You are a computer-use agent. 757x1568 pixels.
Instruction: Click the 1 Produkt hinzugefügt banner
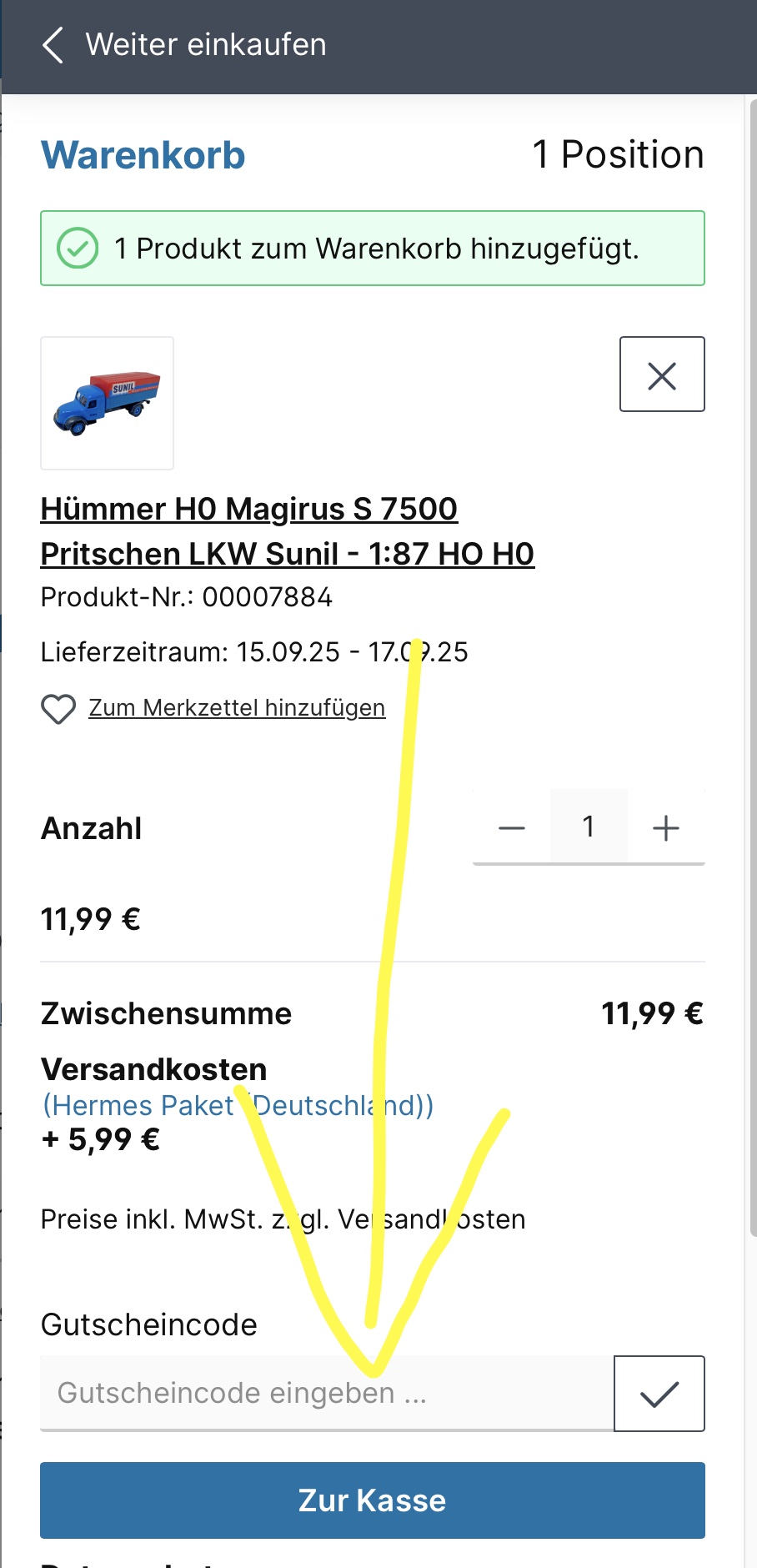[373, 248]
